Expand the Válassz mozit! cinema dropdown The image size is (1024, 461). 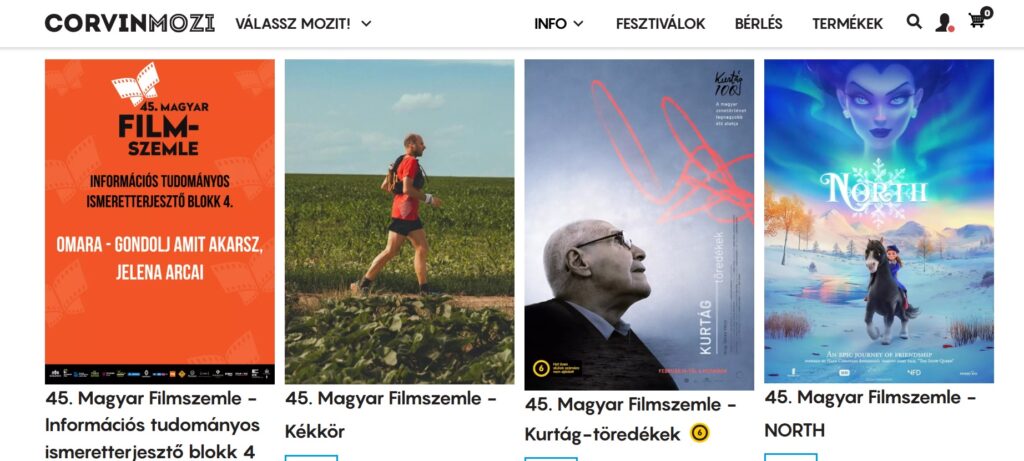[x=303, y=23]
